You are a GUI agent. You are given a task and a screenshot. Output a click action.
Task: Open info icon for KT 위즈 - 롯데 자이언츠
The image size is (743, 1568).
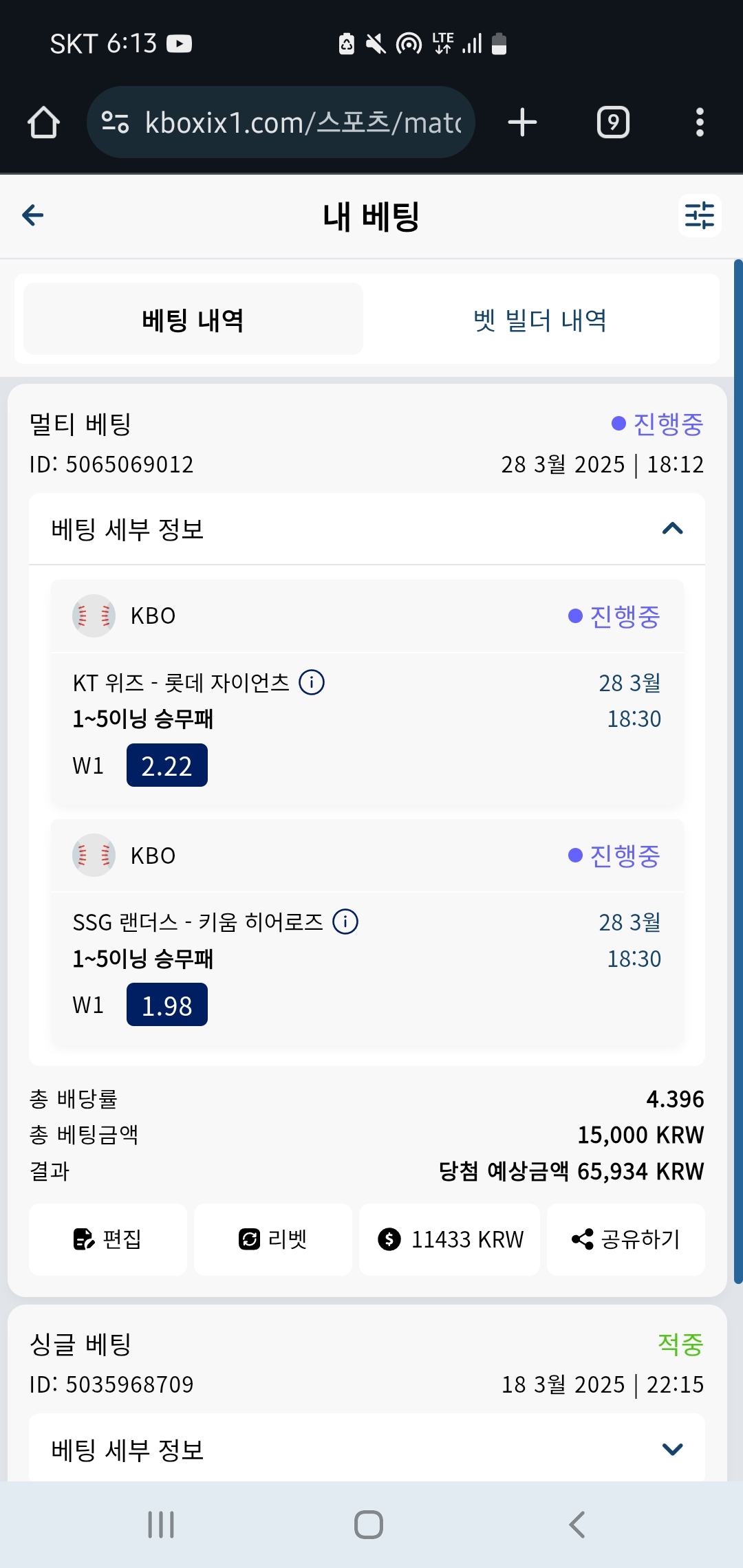tap(312, 682)
